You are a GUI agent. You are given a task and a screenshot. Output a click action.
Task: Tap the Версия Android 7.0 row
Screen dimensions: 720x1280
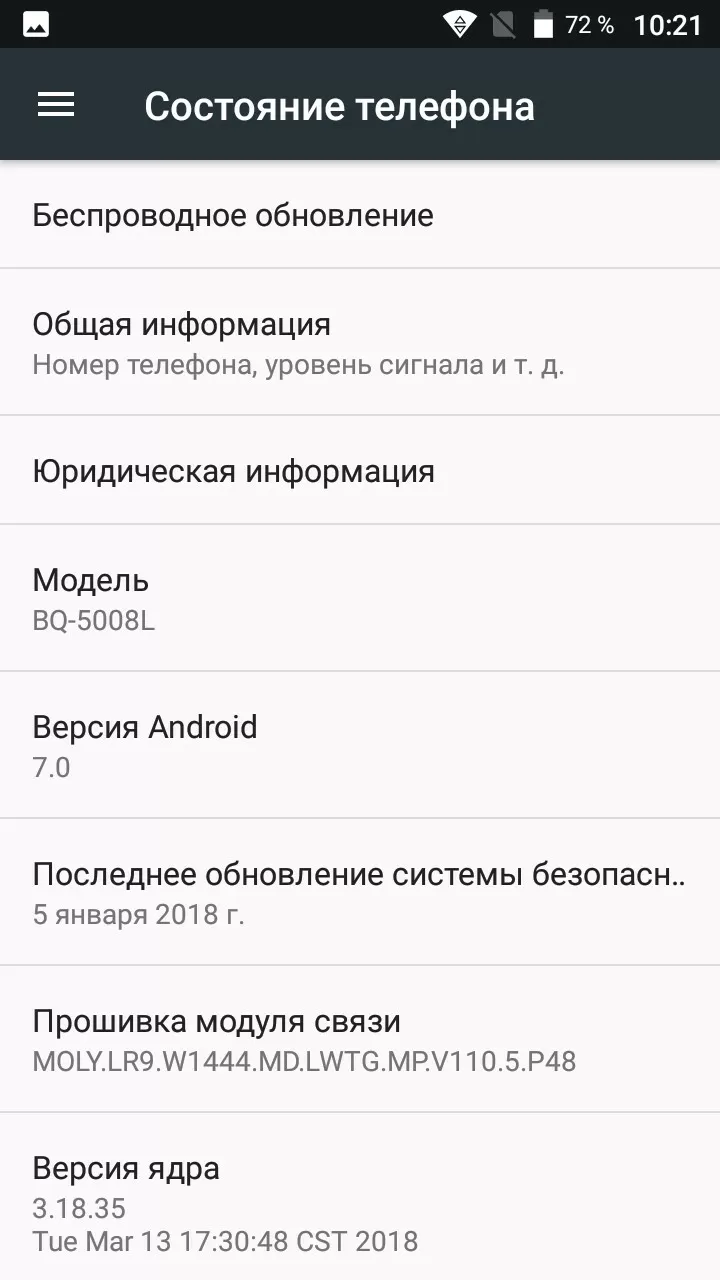(x=360, y=745)
